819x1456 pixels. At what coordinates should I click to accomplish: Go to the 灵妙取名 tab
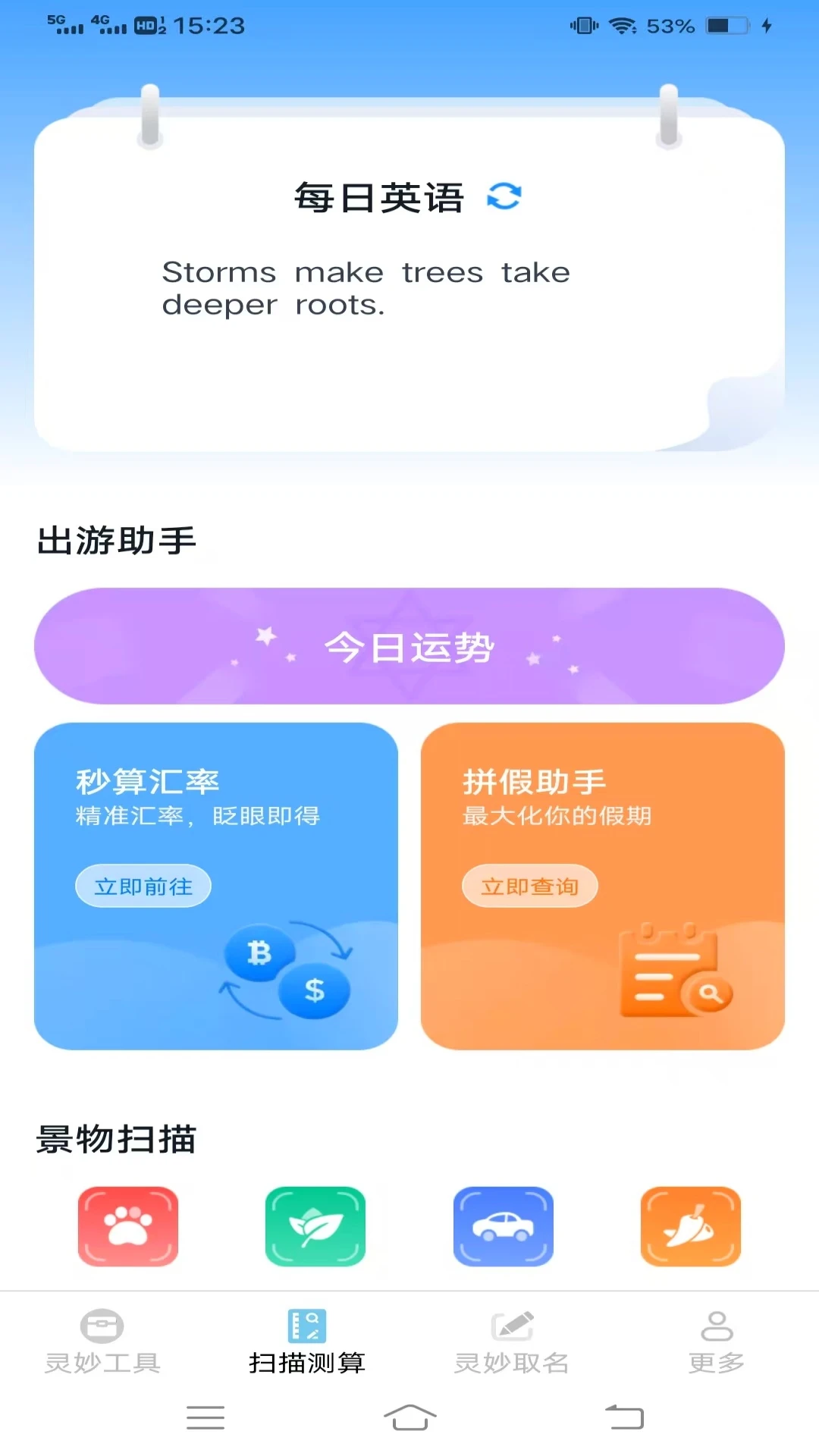[512, 1341]
